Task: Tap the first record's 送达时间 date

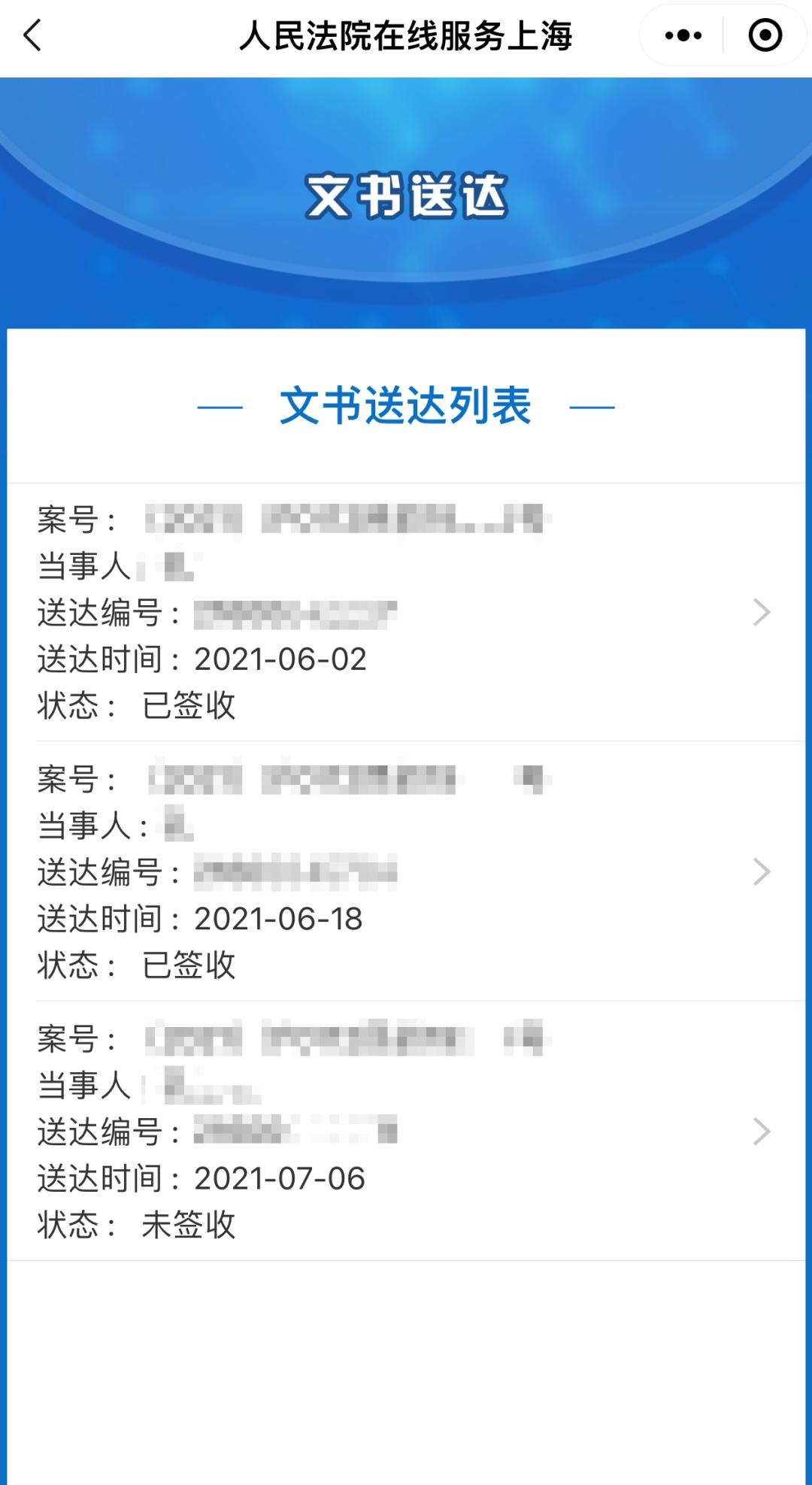Action: pyautogui.click(x=279, y=659)
